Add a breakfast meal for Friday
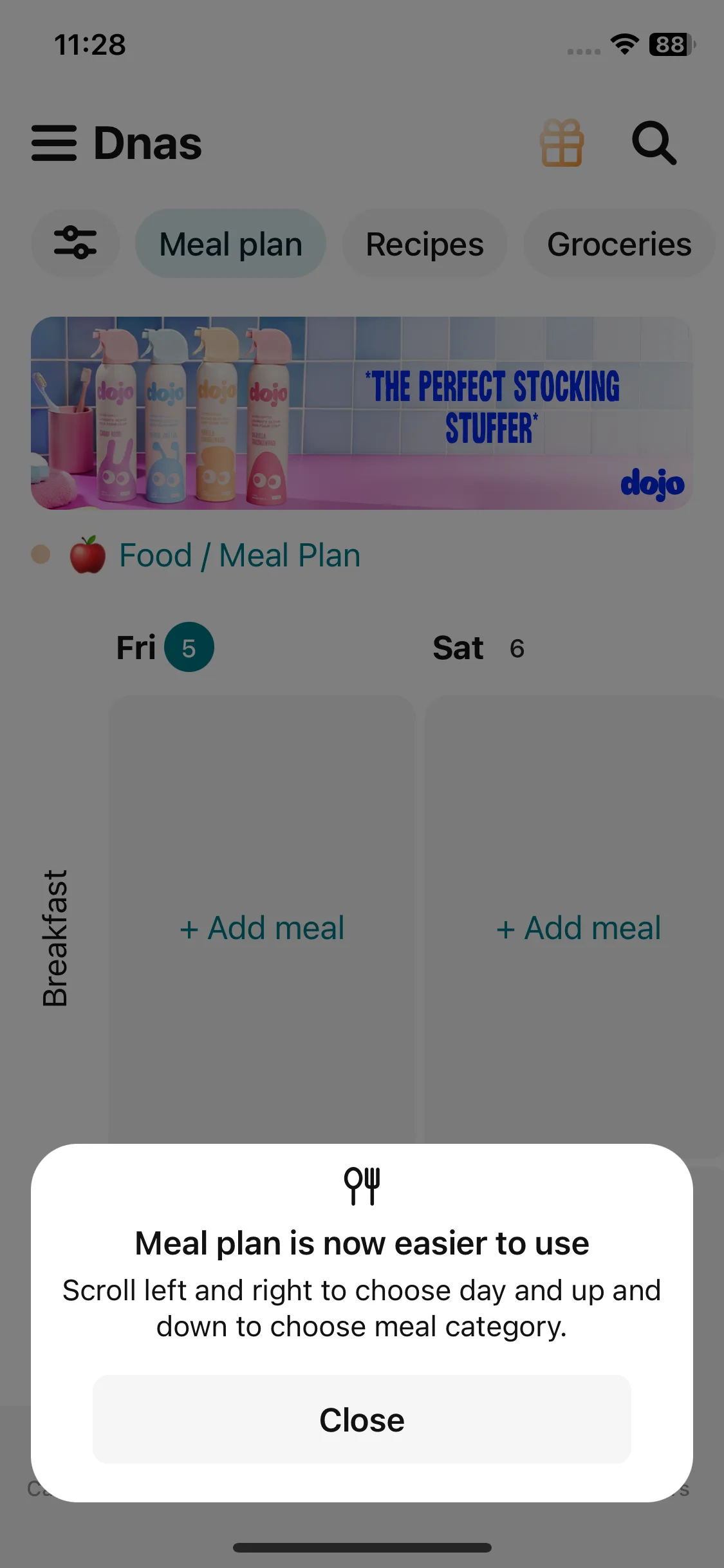The width and height of the screenshot is (724, 1568). (262, 928)
